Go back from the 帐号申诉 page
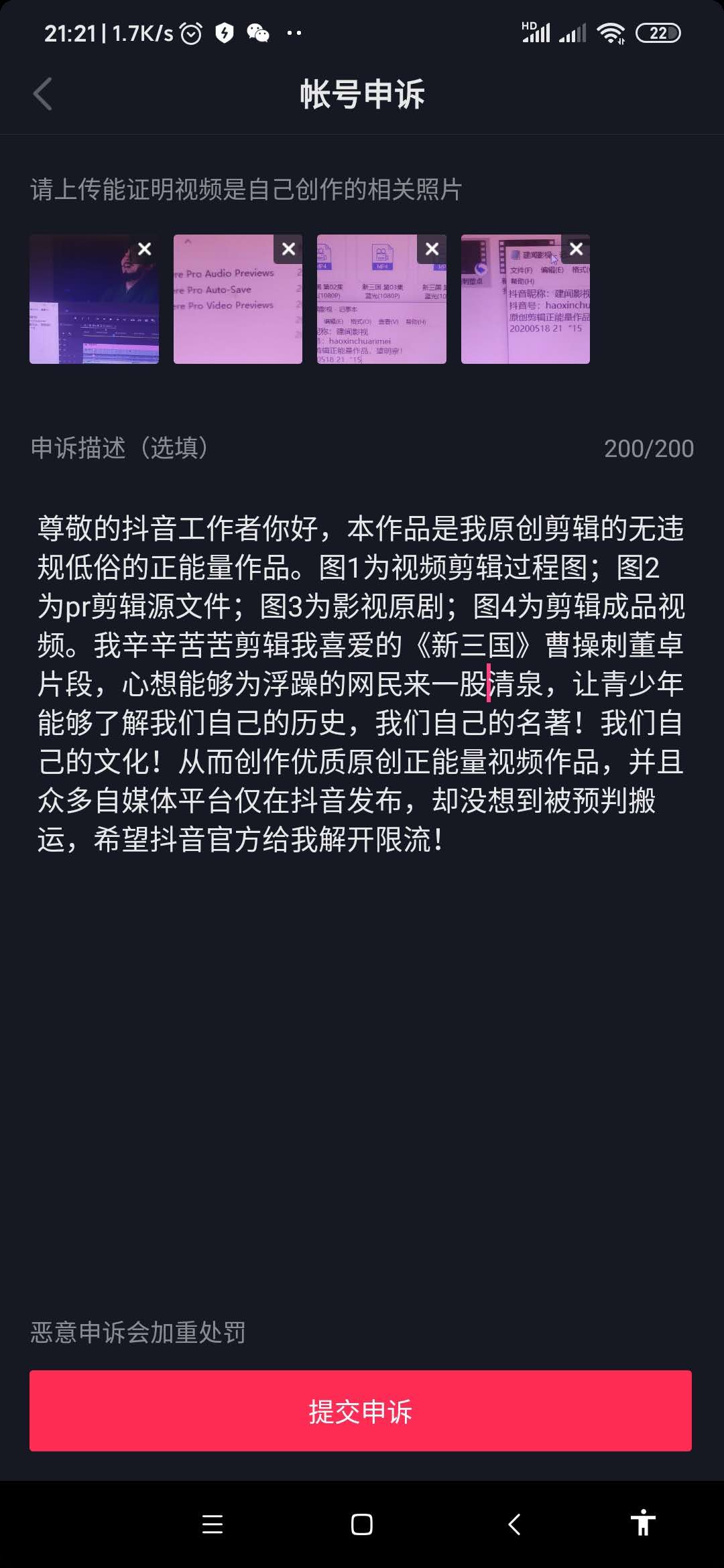Screen dimensions: 724x1568 tap(43, 94)
